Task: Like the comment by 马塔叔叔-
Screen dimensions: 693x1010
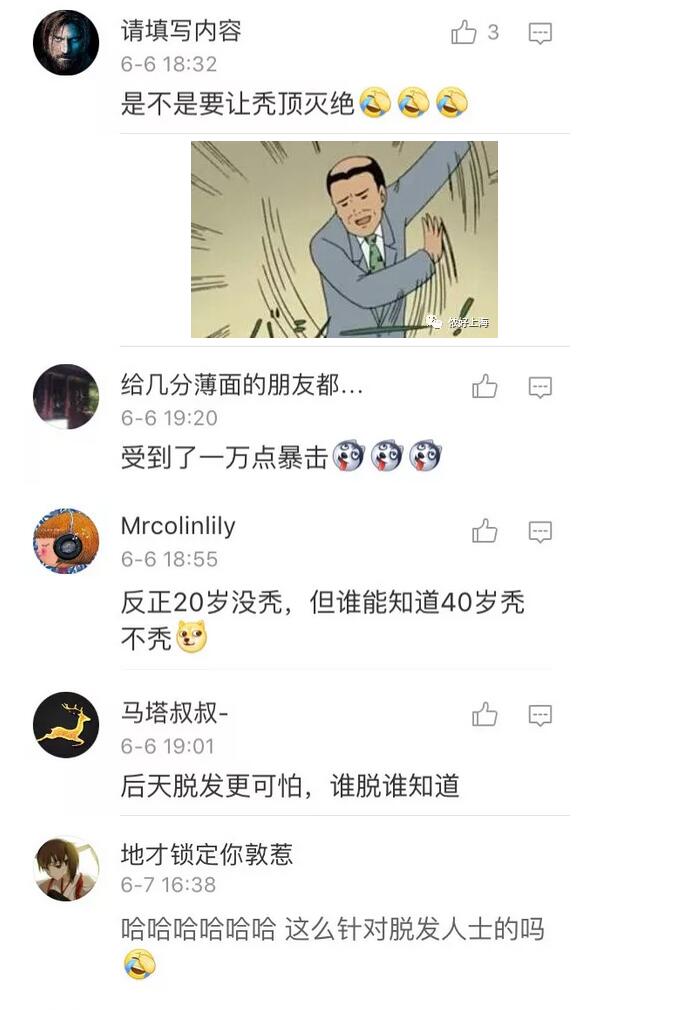Action: point(485,715)
